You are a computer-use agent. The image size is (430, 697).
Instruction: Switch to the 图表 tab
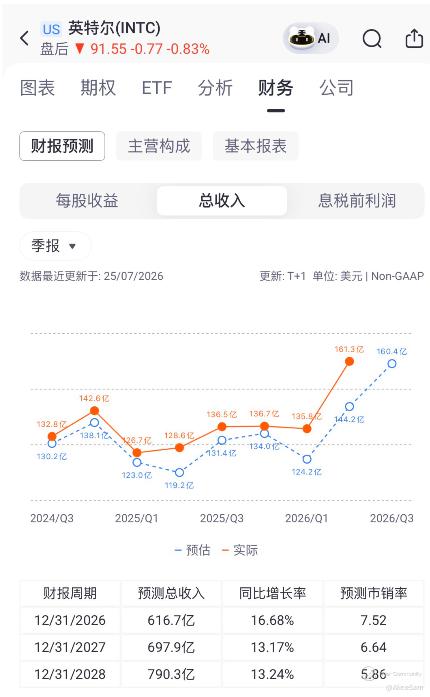37,88
